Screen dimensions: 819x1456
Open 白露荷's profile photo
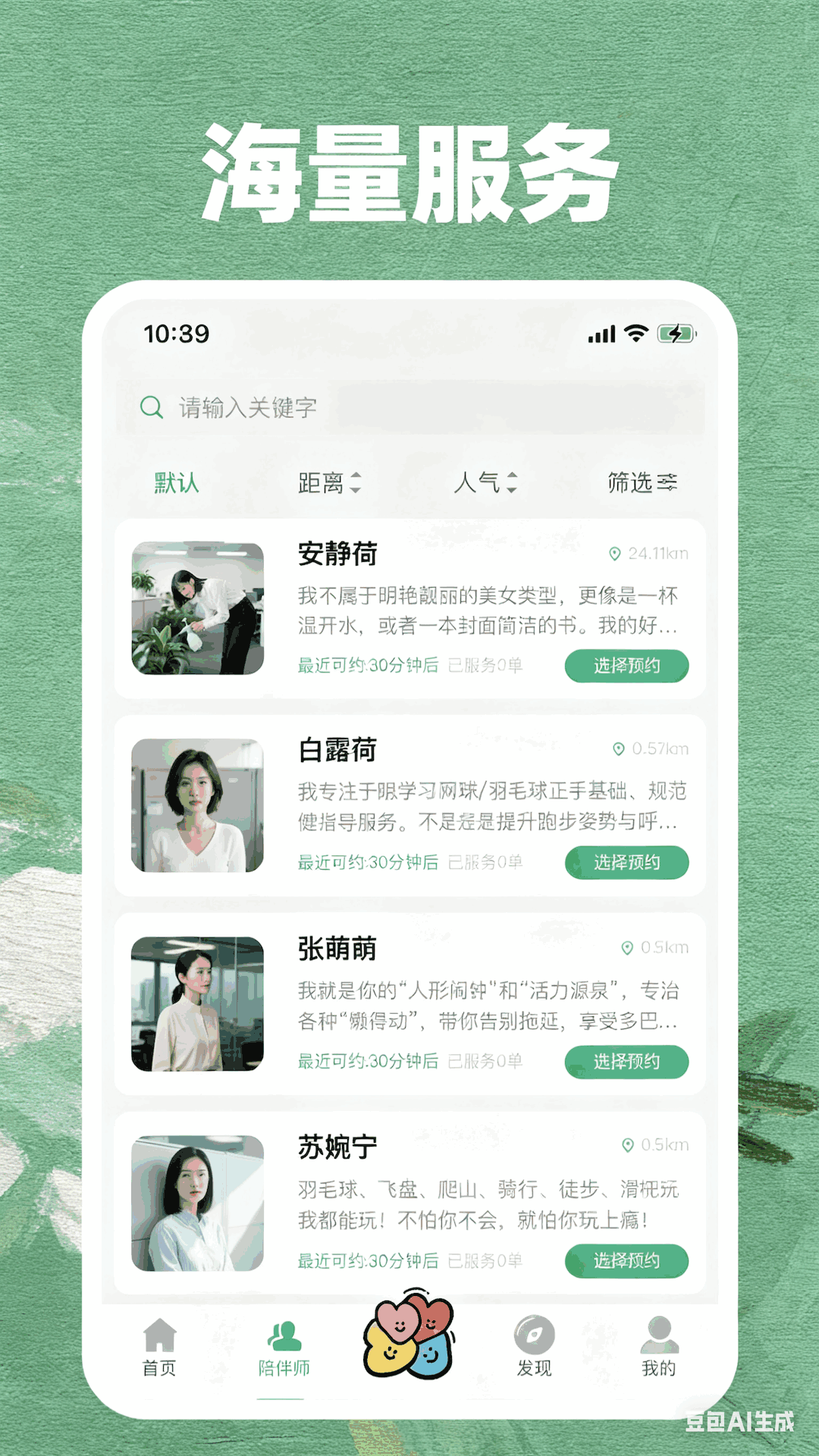[198, 808]
